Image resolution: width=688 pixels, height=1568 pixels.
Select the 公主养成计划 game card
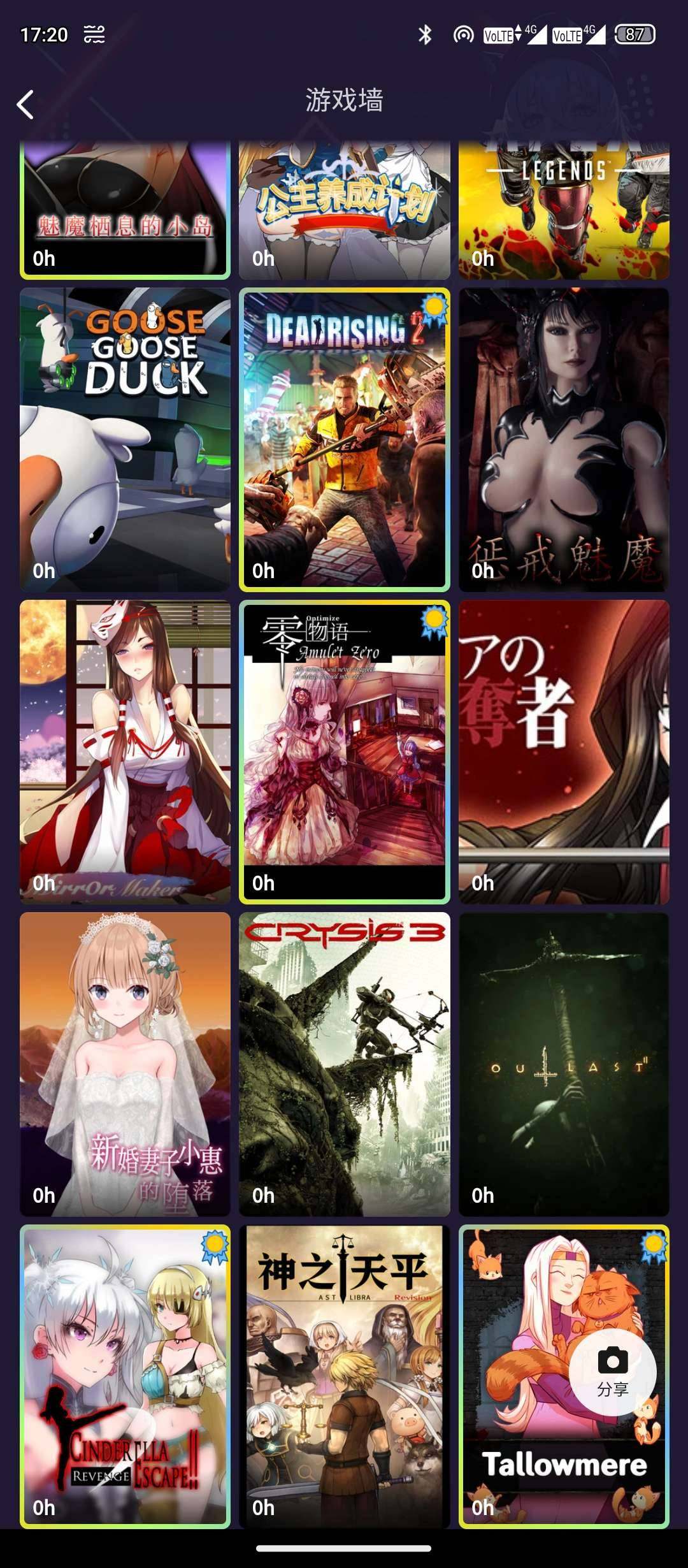344,210
